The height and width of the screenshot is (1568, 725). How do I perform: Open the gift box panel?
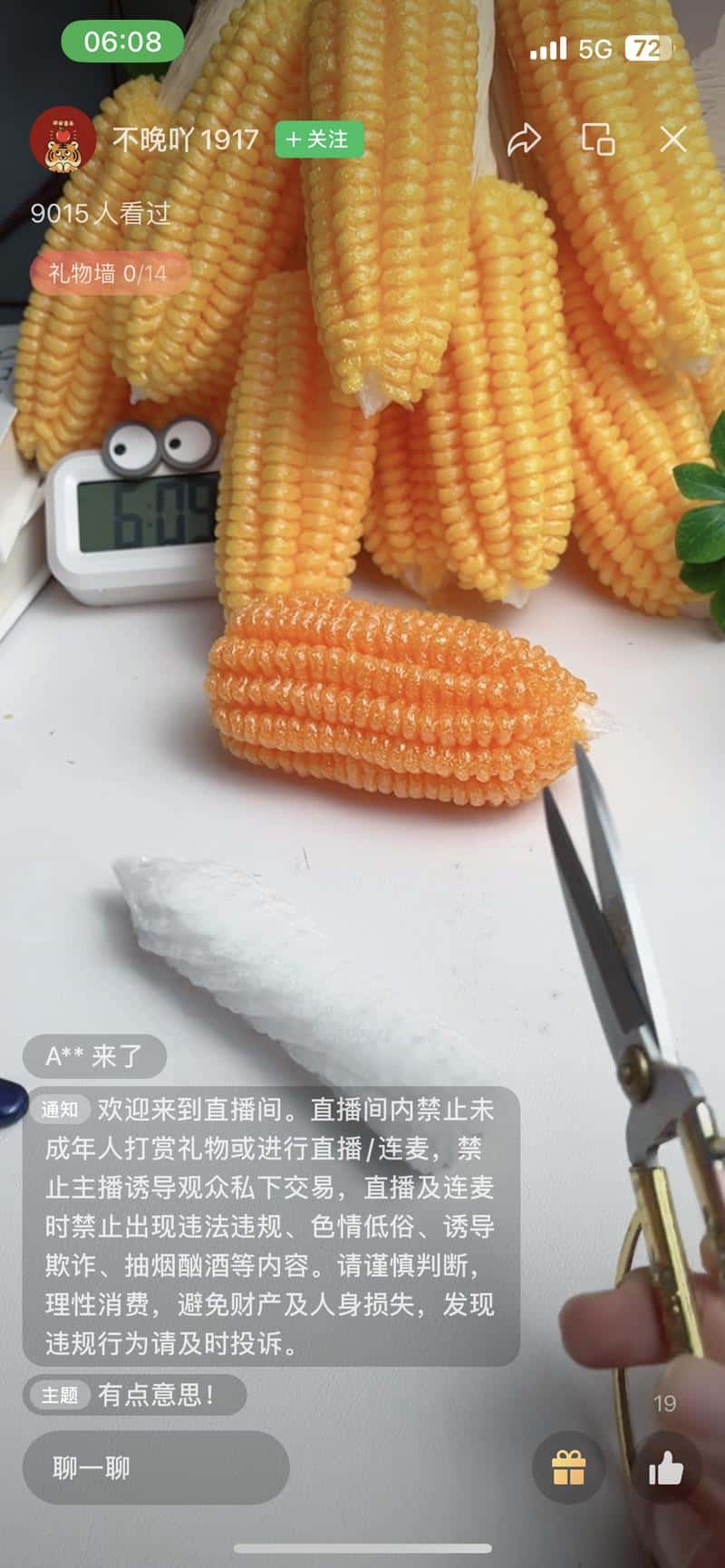pos(568,1467)
